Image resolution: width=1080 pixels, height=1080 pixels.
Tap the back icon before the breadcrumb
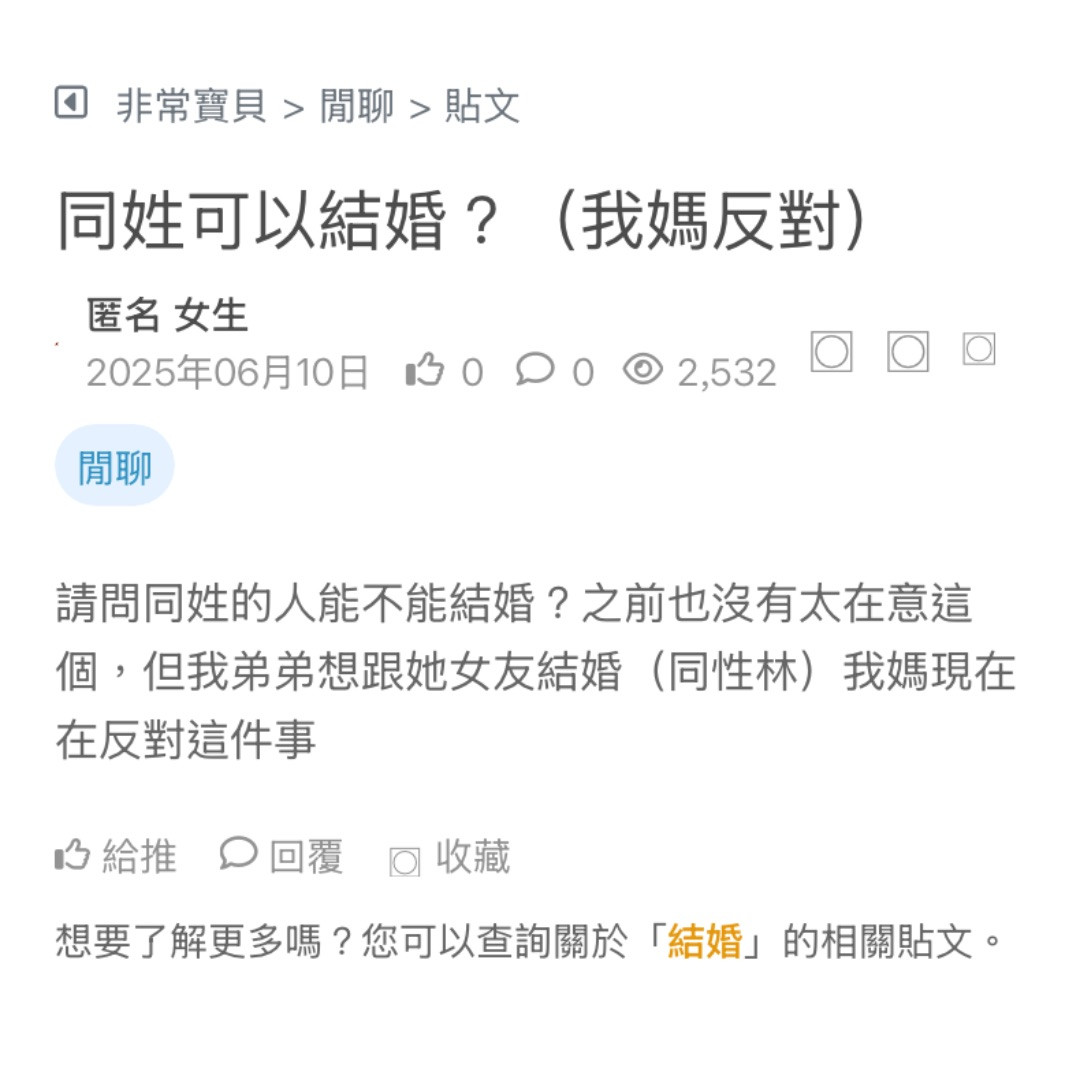(x=71, y=103)
